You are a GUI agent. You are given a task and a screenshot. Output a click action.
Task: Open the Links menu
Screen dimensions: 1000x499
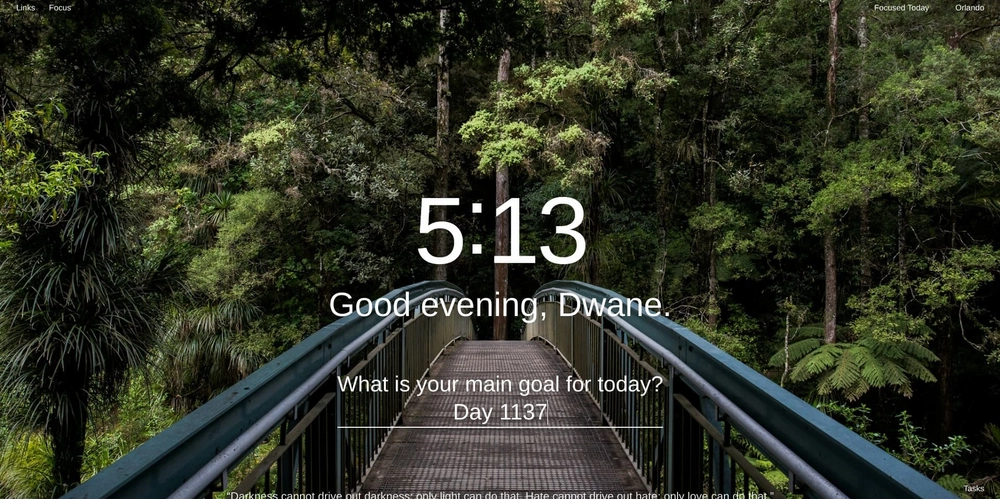tap(25, 8)
